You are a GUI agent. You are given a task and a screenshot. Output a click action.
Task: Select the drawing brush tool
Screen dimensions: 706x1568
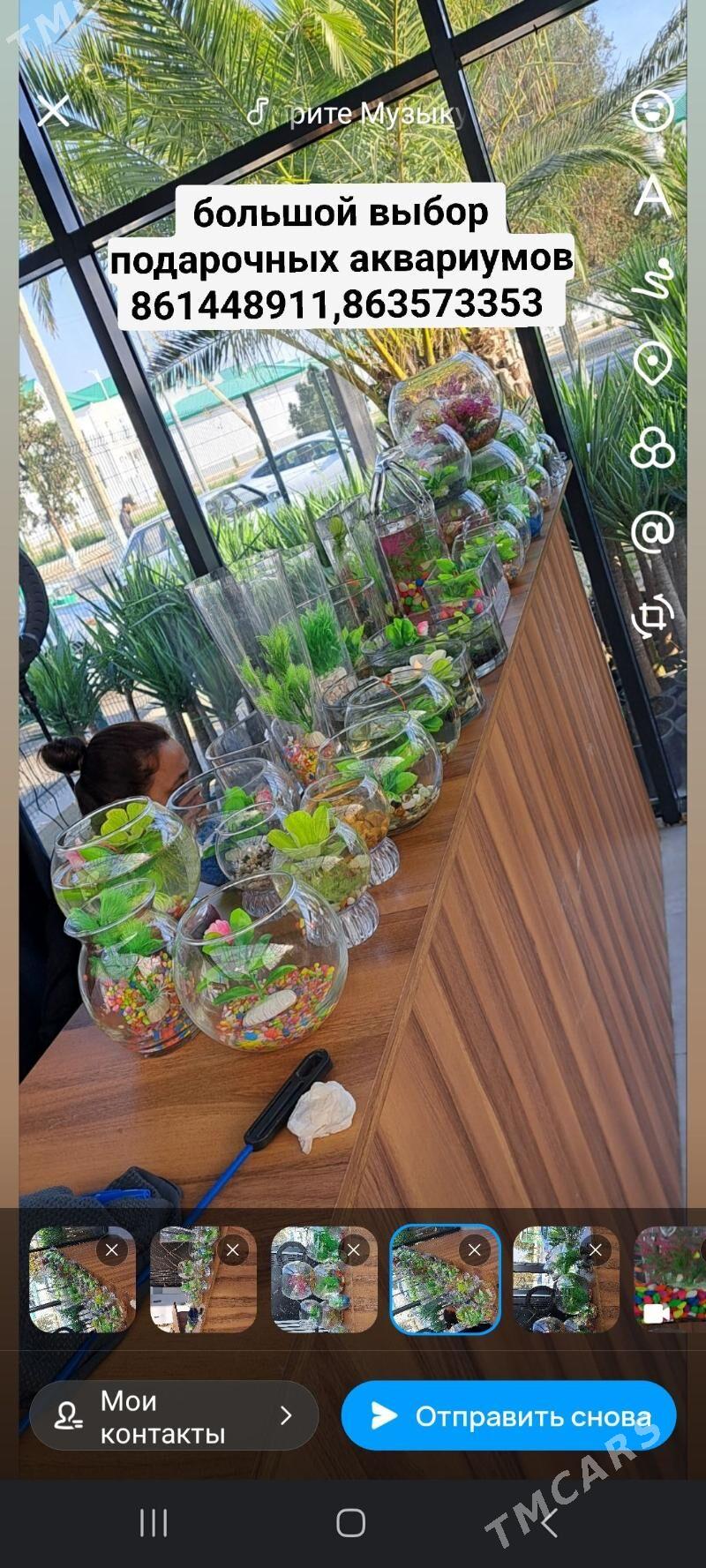tap(653, 281)
